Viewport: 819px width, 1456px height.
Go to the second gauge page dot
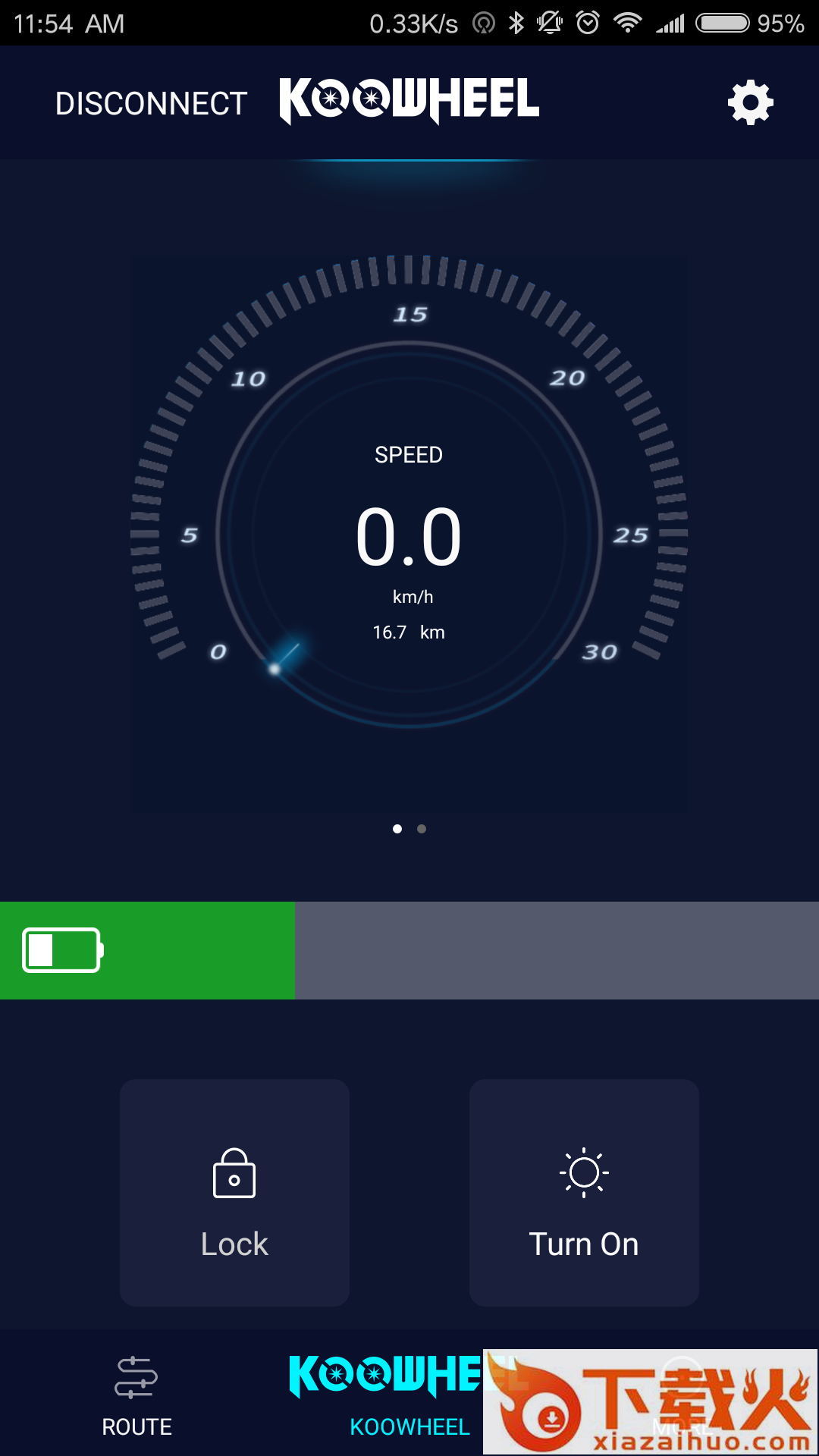pos(422,829)
